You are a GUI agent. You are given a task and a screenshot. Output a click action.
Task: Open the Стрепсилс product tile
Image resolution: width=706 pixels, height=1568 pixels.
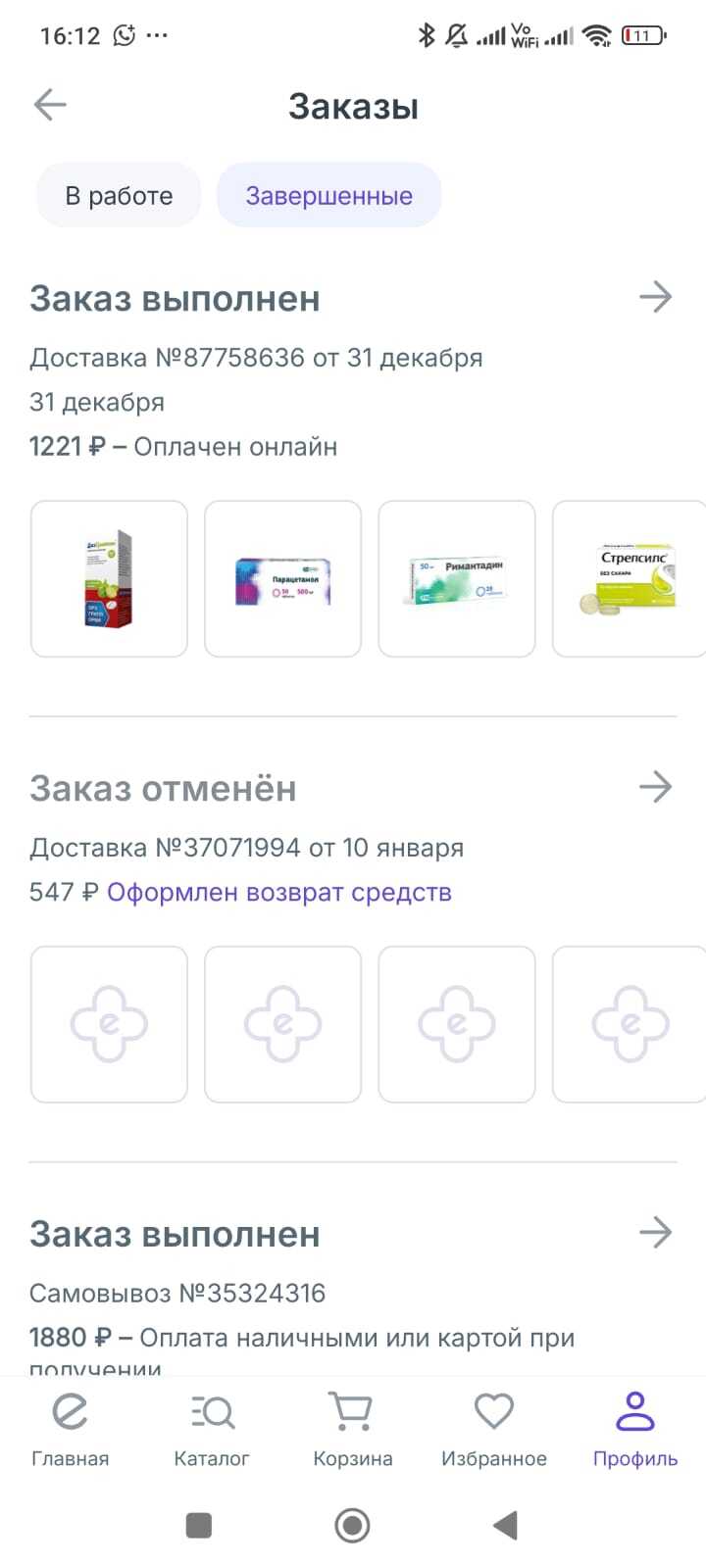(629, 578)
